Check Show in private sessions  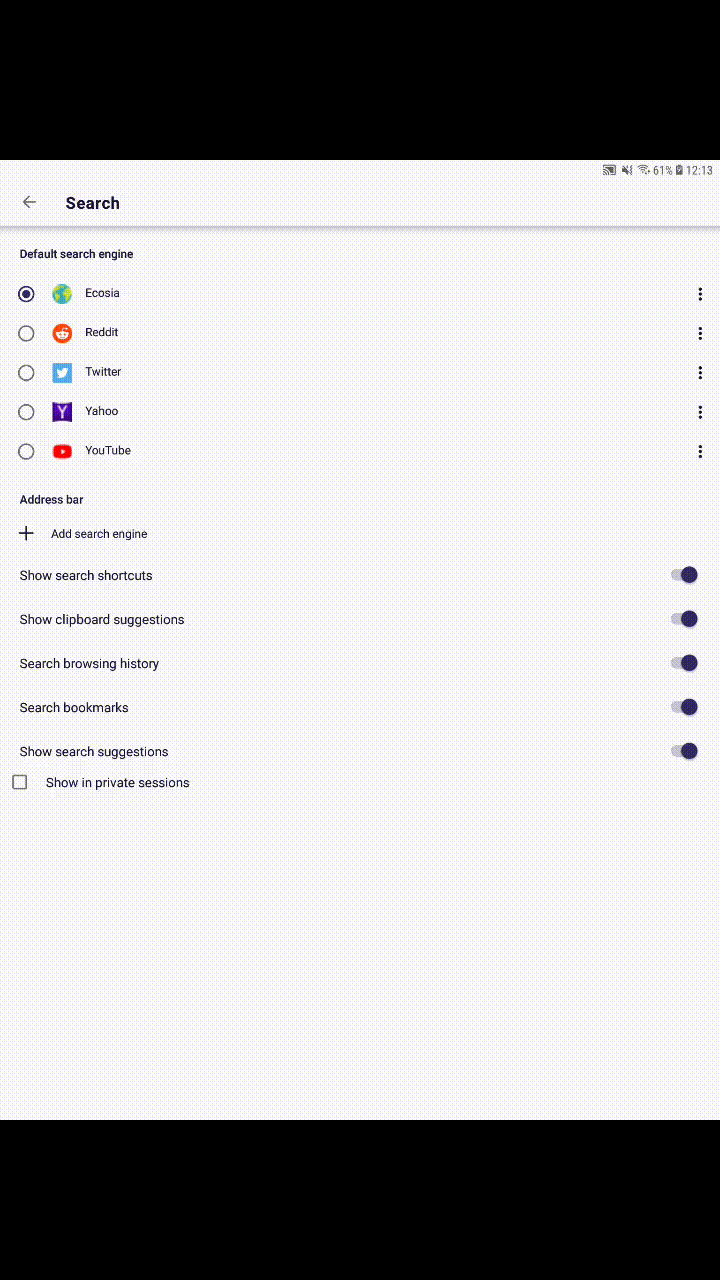pos(20,782)
